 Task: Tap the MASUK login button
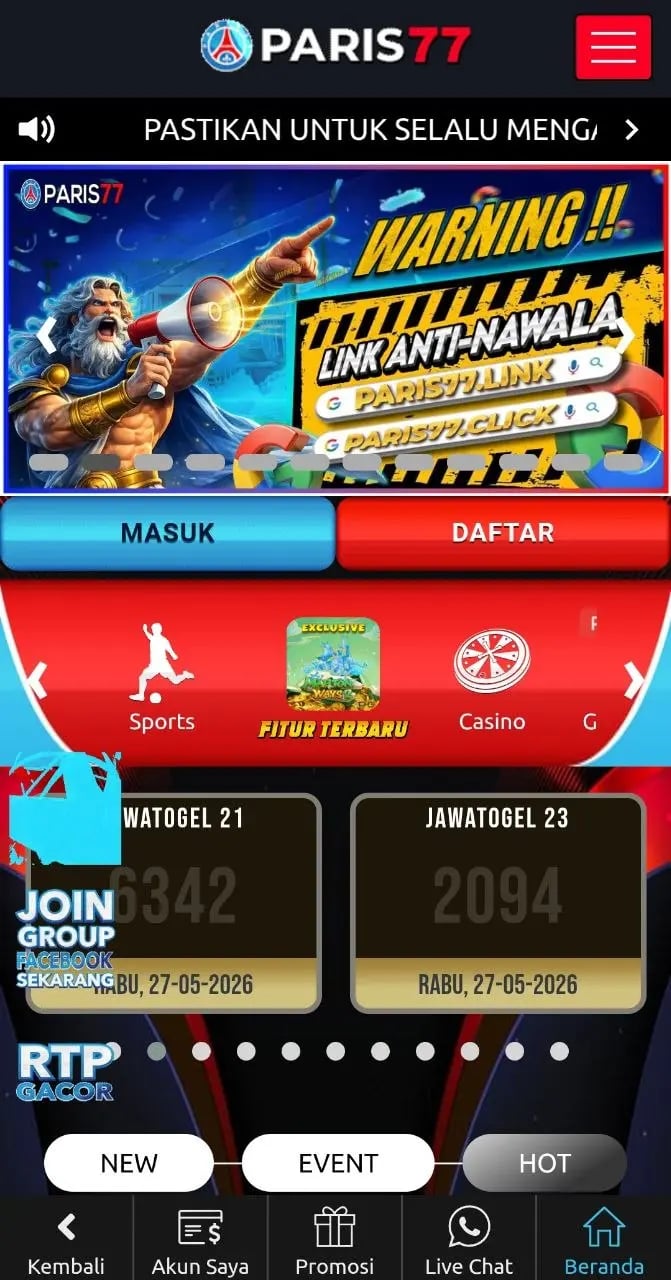[x=167, y=533]
